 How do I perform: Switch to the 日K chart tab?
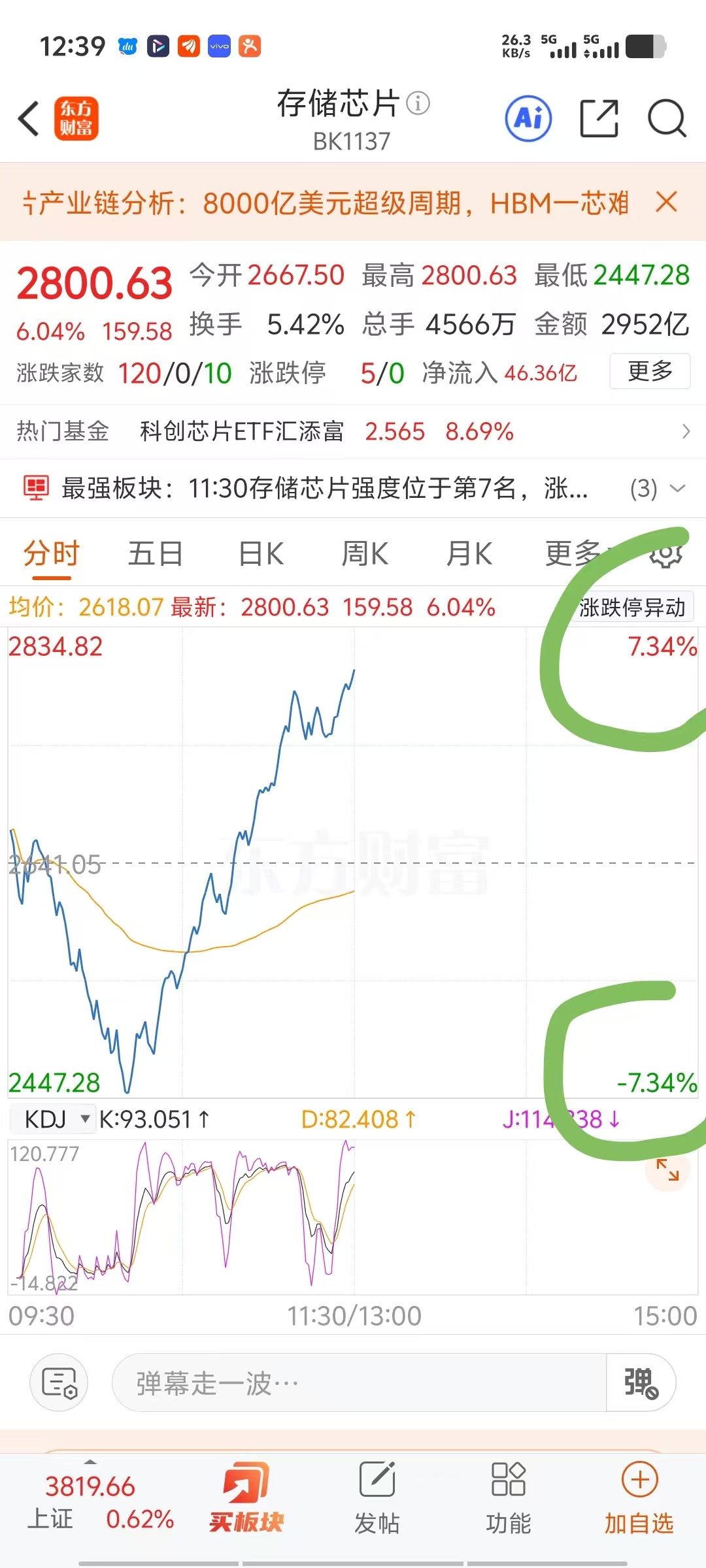pos(261,554)
